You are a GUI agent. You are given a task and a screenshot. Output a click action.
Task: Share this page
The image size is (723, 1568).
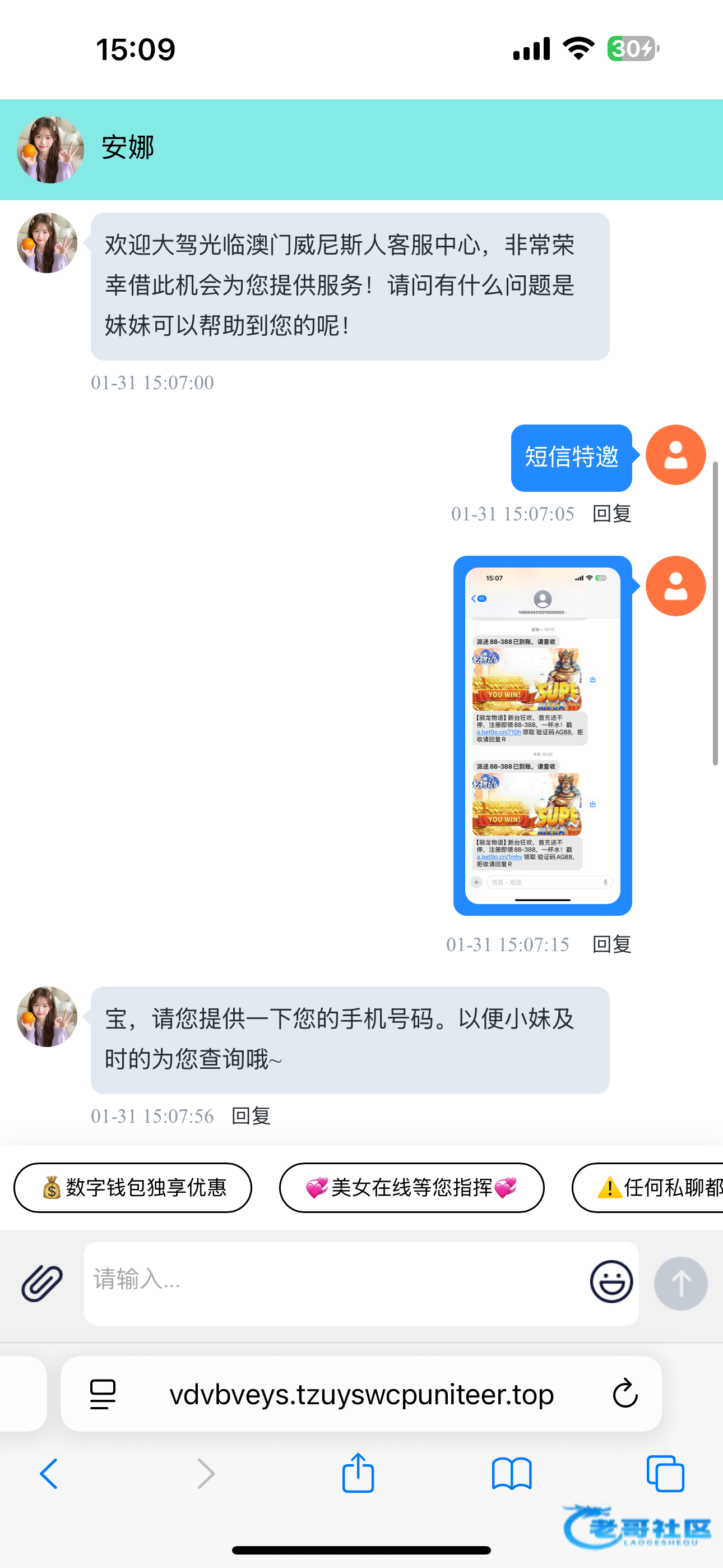(x=358, y=1473)
